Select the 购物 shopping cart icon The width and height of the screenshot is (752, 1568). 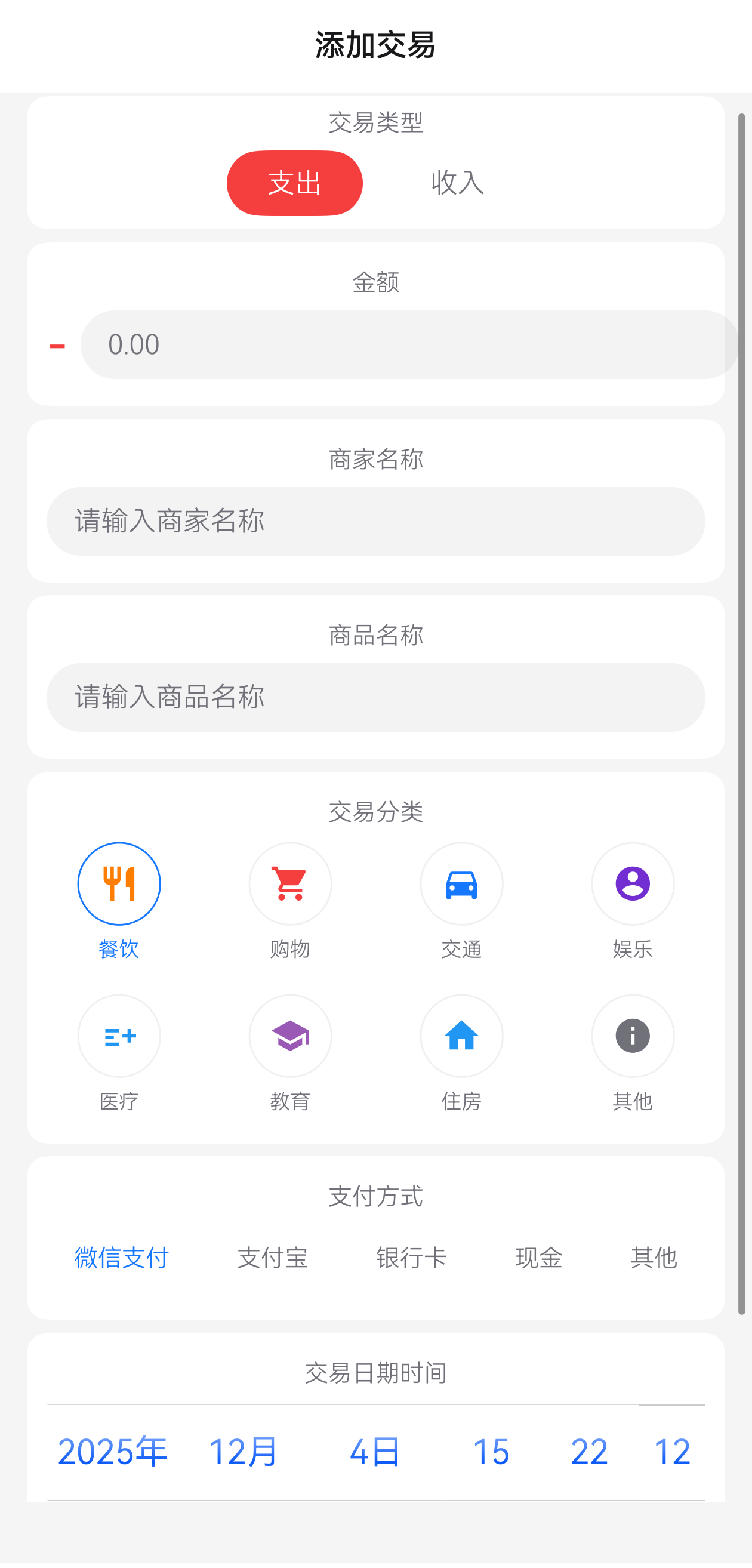click(290, 884)
